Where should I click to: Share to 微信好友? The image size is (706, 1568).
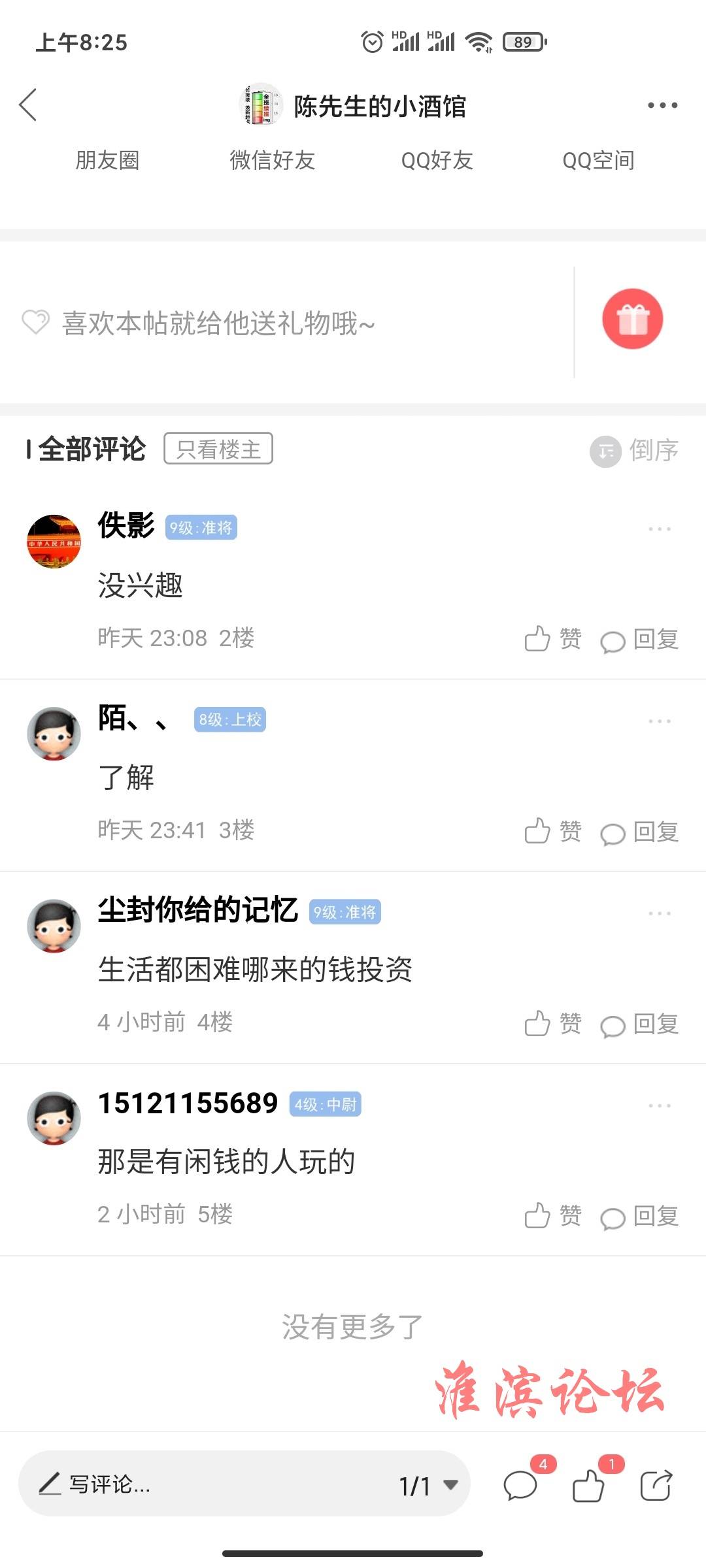(272, 160)
